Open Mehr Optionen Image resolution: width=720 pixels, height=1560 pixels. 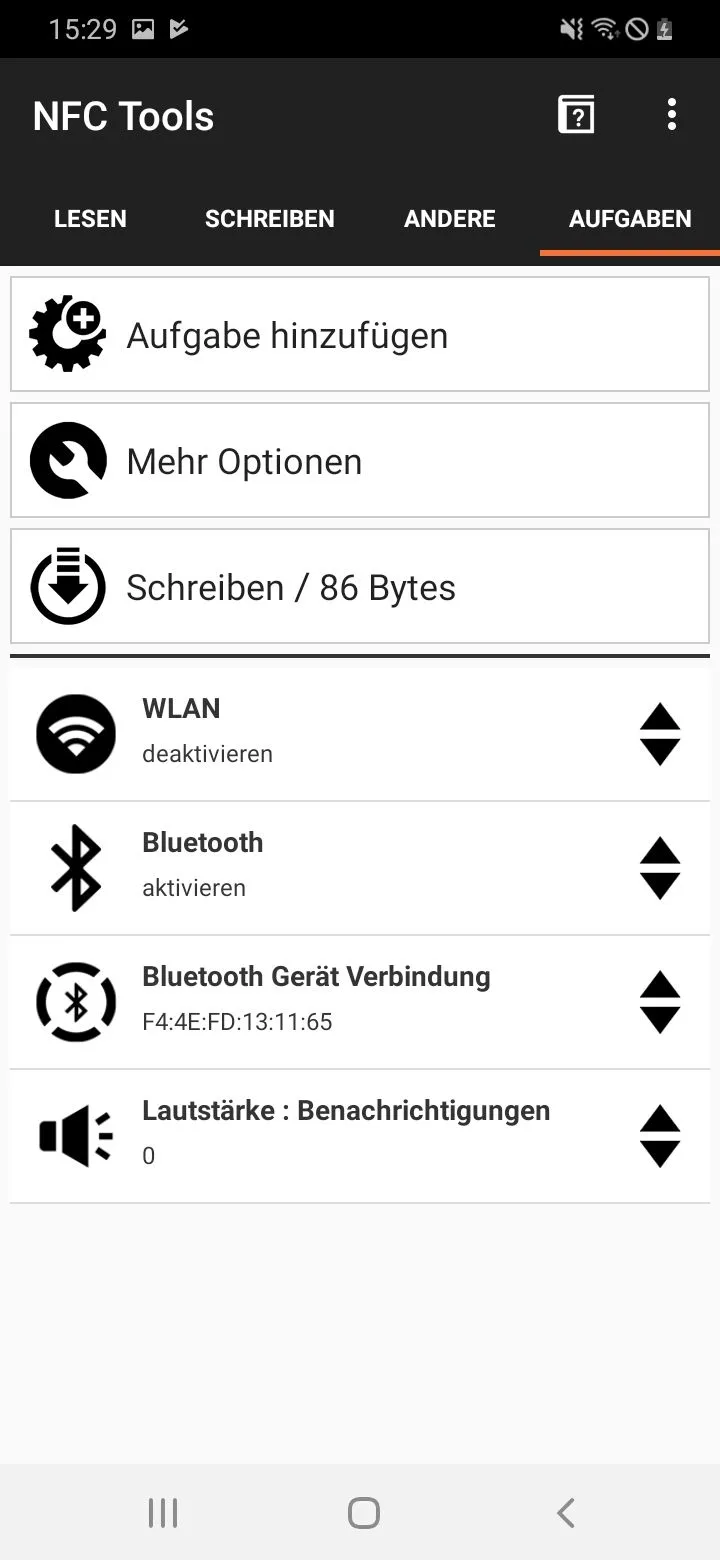coord(360,461)
